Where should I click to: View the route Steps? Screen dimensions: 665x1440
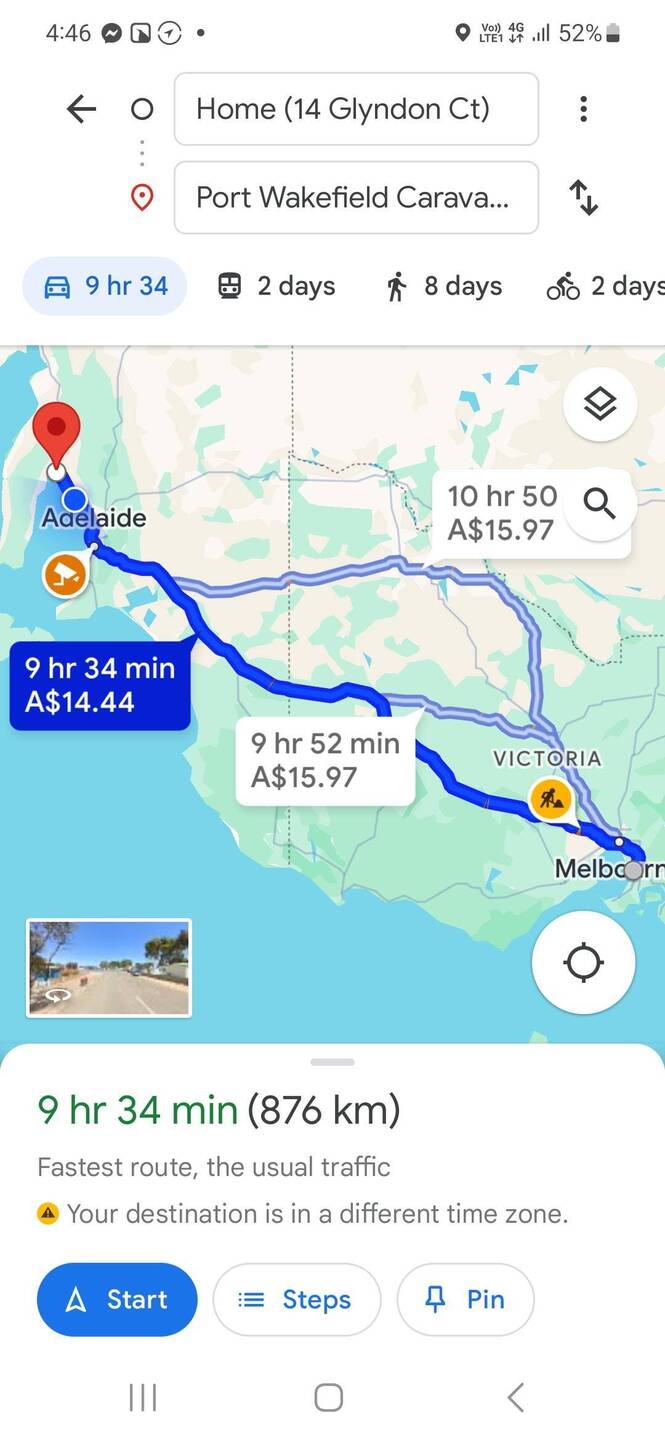point(296,1299)
